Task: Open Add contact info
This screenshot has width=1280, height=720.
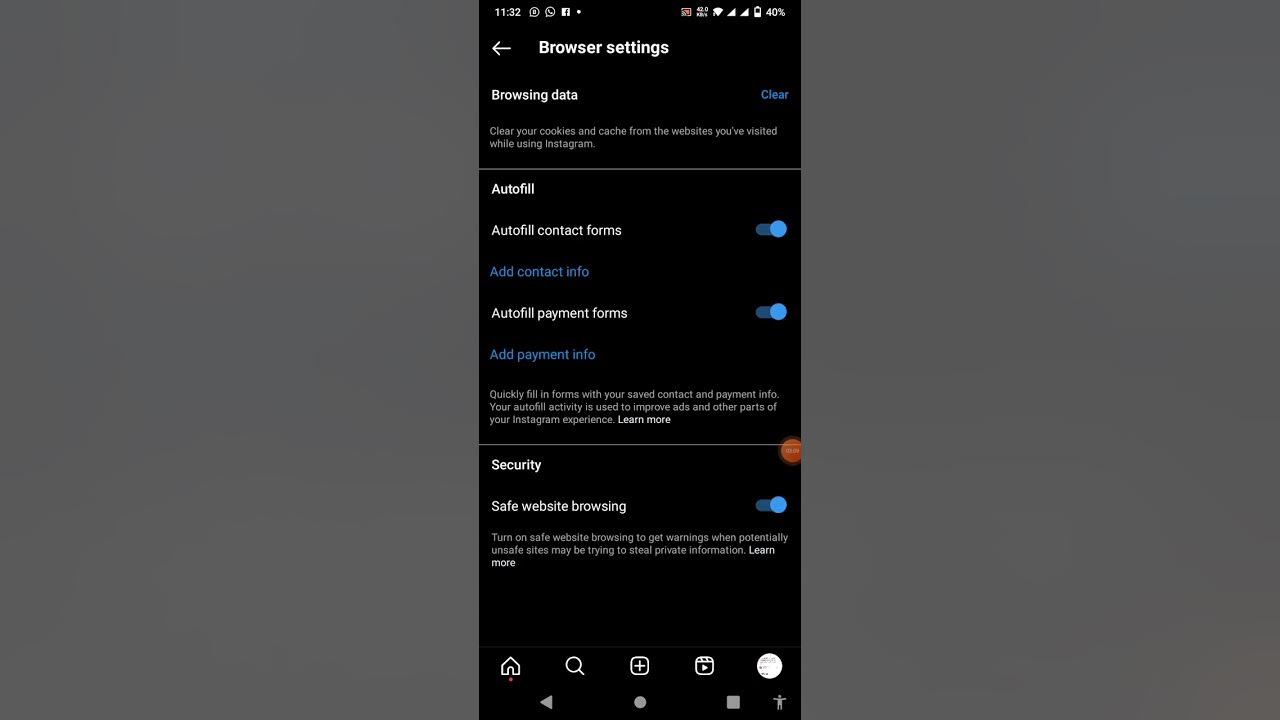Action: click(539, 272)
